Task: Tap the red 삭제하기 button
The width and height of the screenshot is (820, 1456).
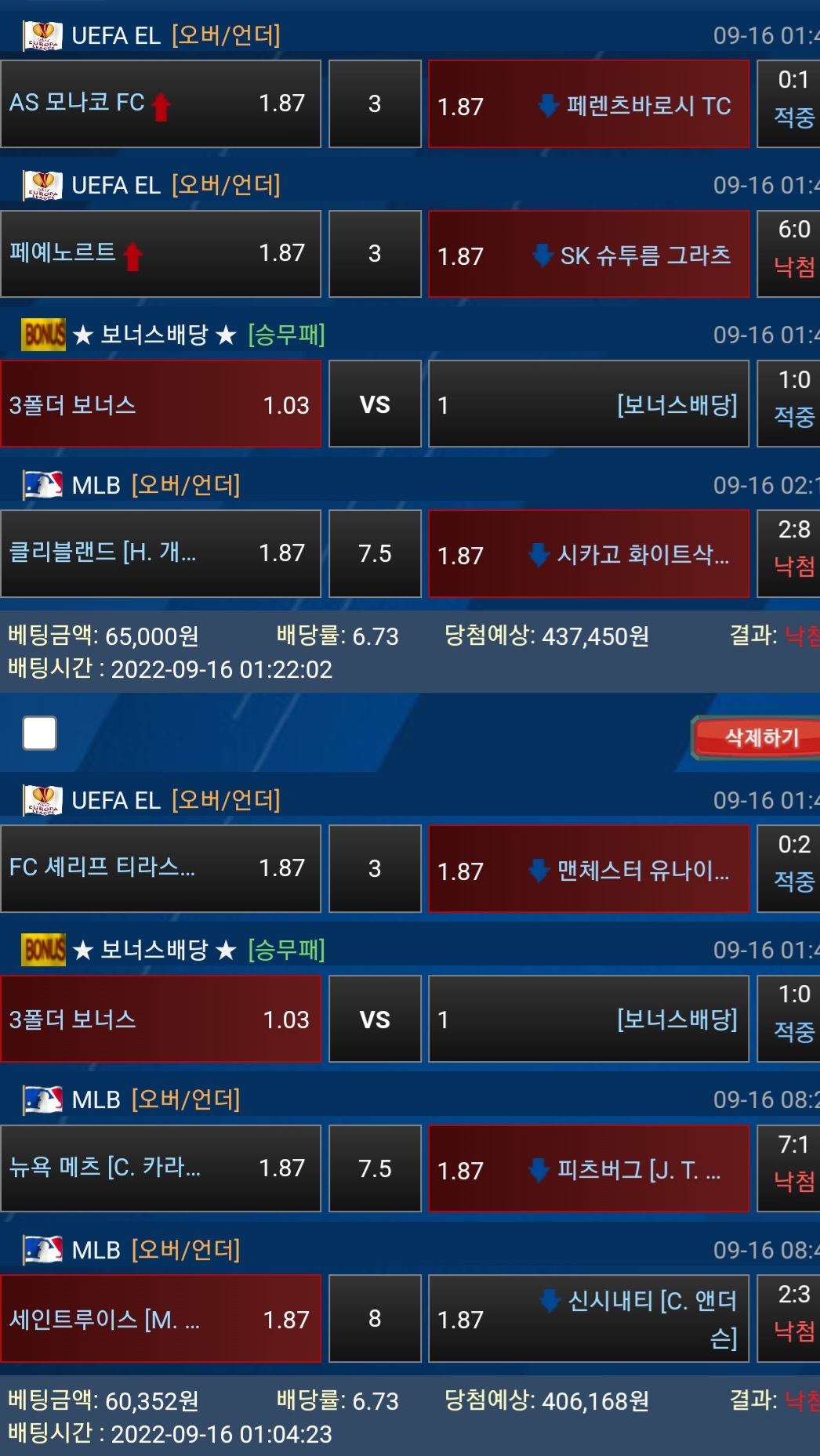Action: pos(759,737)
